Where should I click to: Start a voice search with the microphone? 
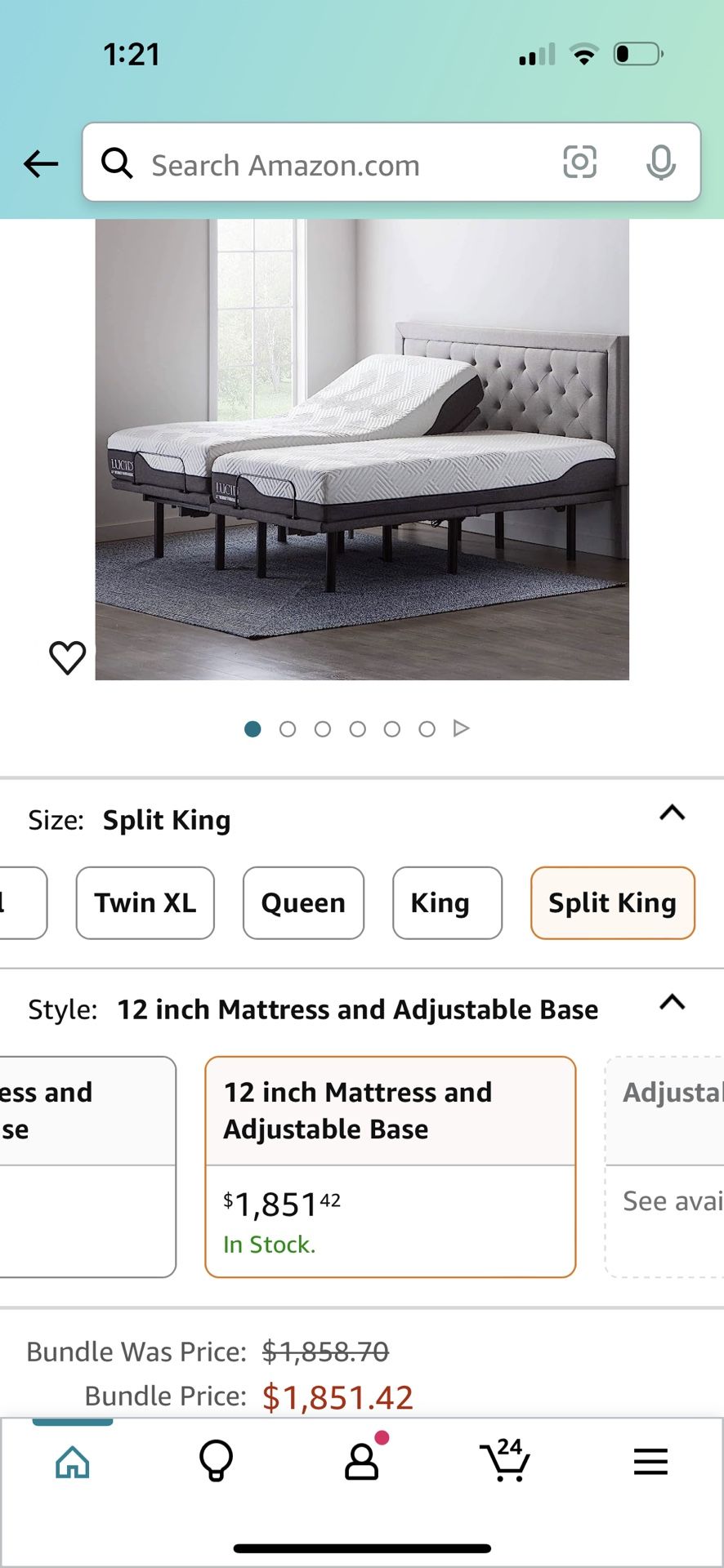click(x=662, y=163)
